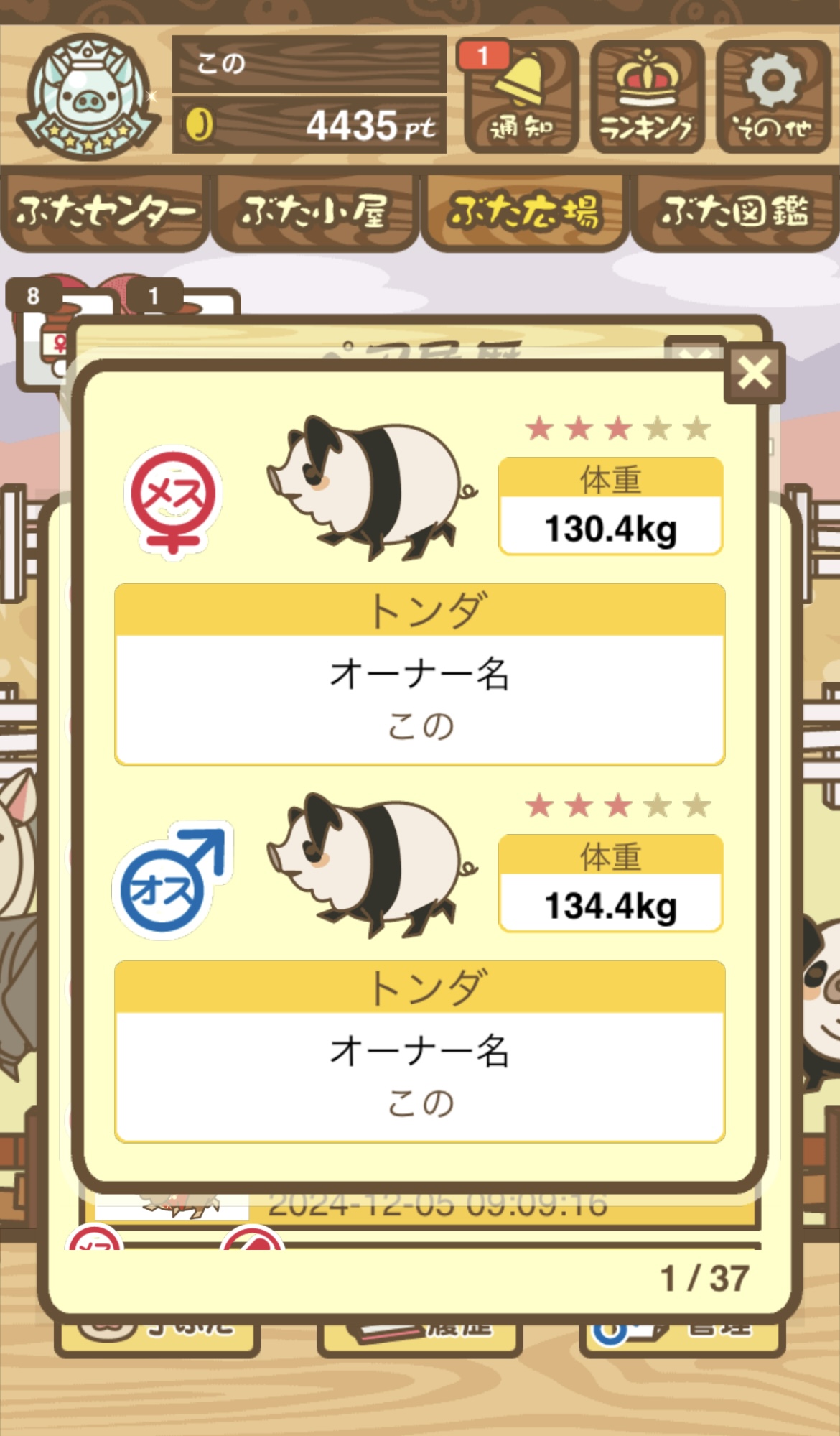Viewport: 840px width, 1436px height.
Task: Open the ランキング ranking screen
Action: [x=647, y=96]
